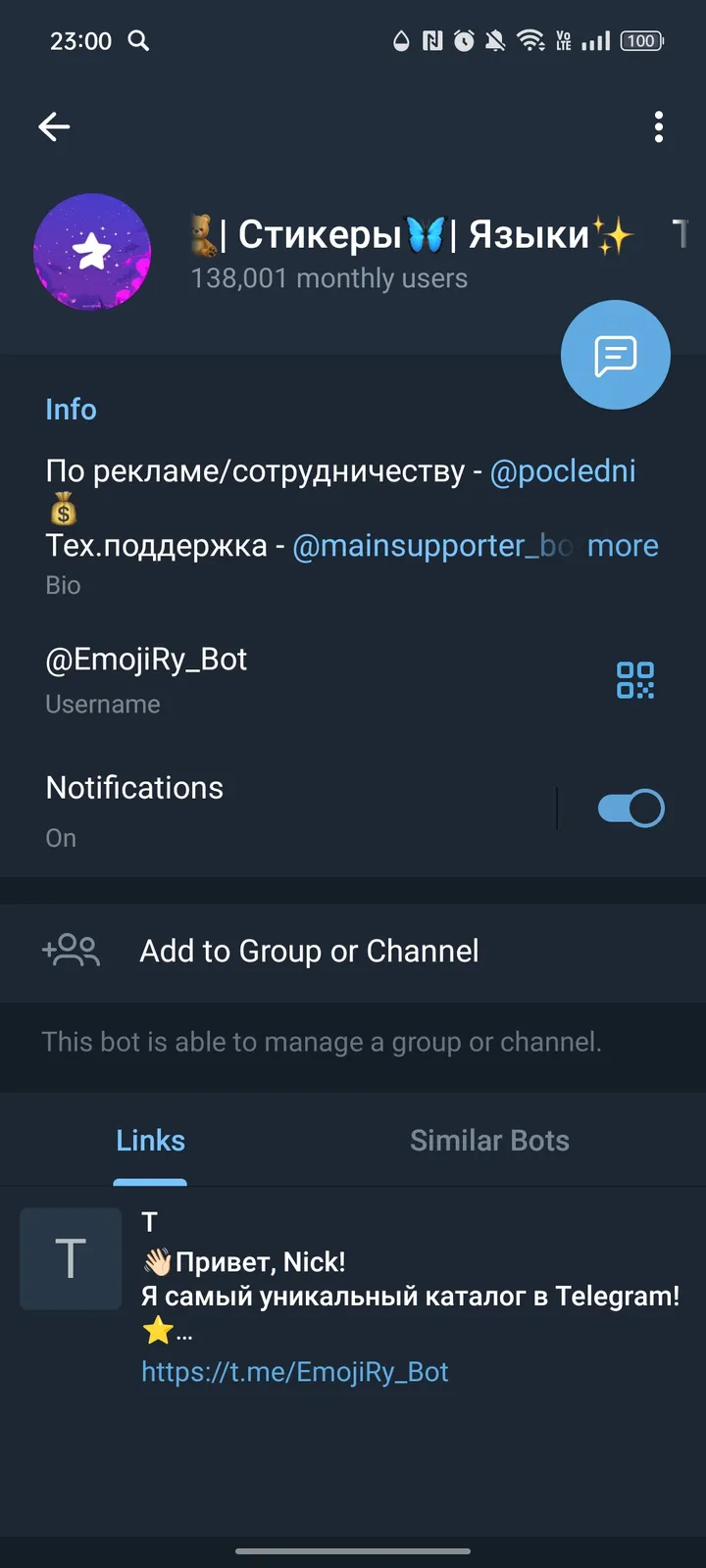The image size is (706, 1568).
Task: Switch to the Similar Bots tab
Action: (489, 1140)
